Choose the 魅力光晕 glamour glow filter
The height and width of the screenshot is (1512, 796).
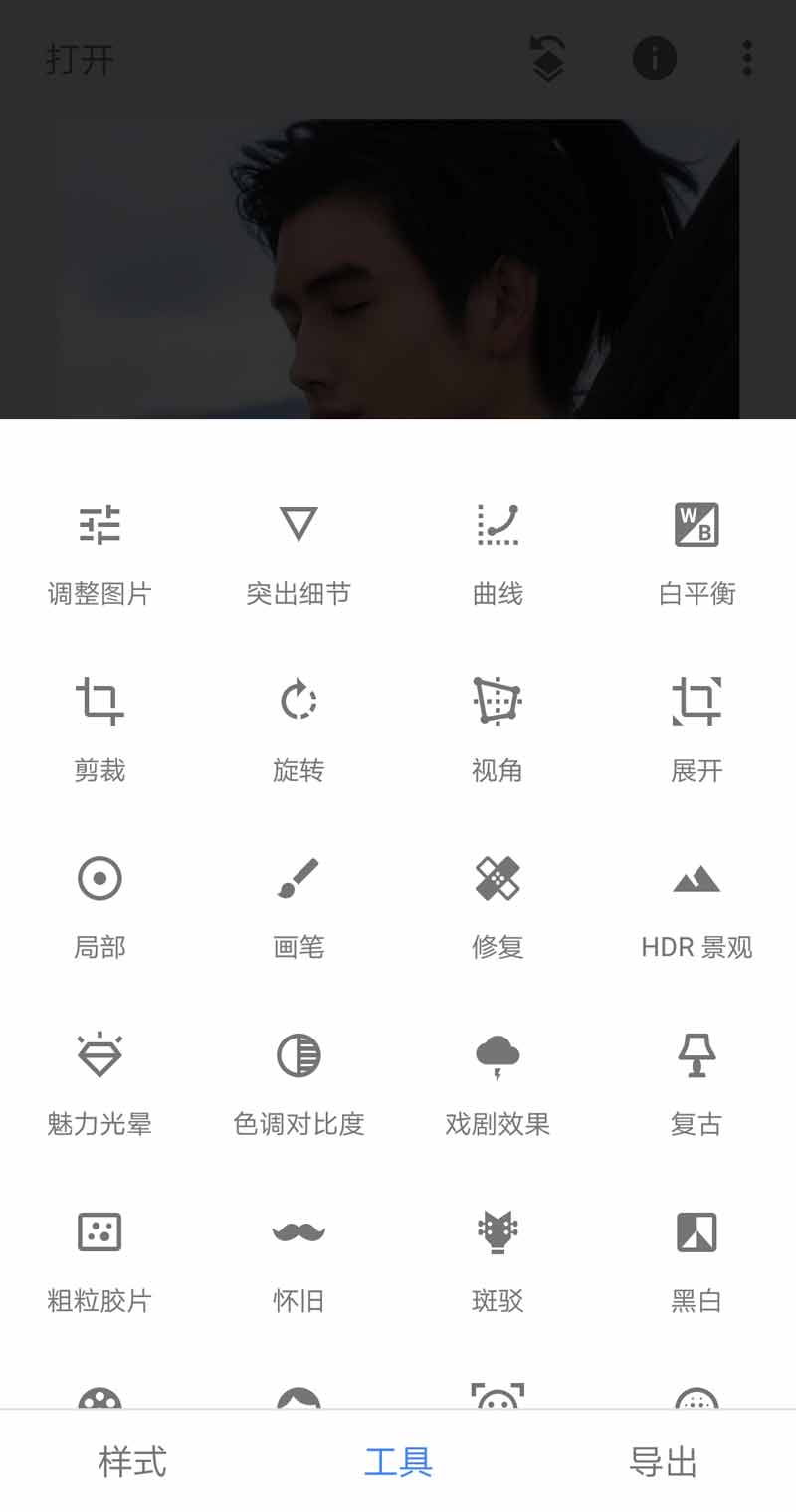[x=99, y=1082]
